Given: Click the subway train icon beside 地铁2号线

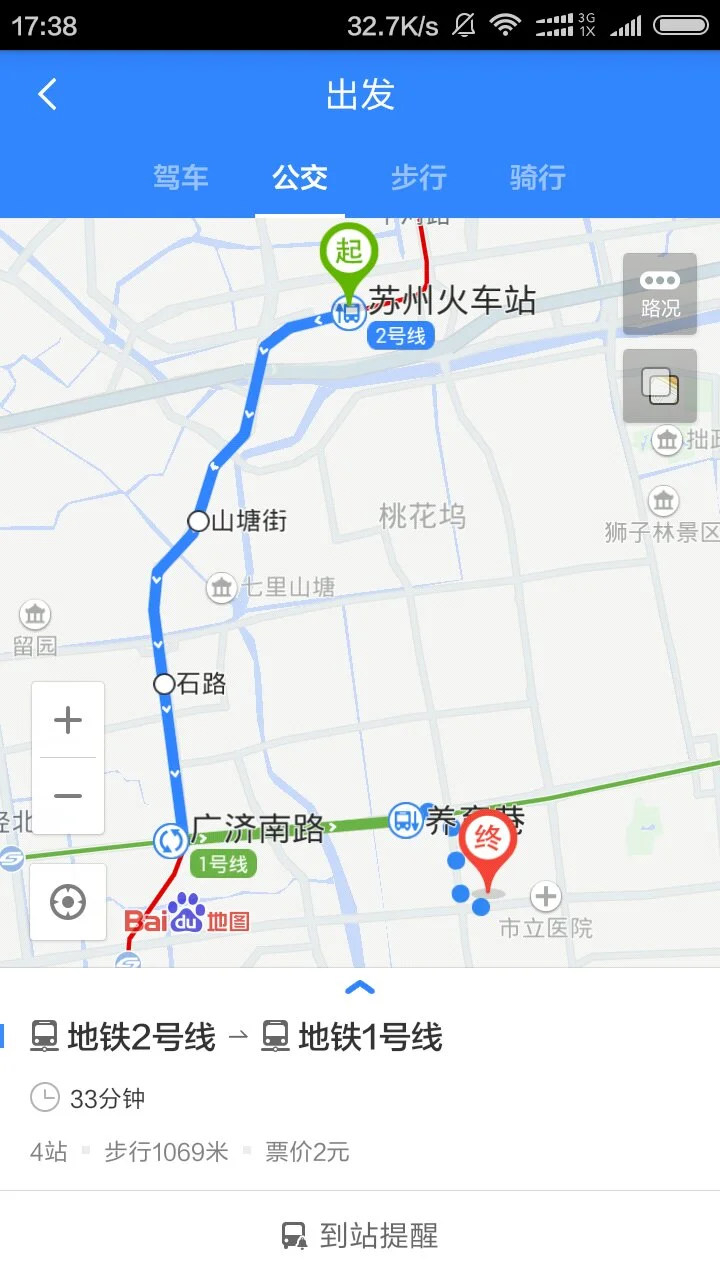Looking at the screenshot, I should pyautogui.click(x=42, y=1037).
